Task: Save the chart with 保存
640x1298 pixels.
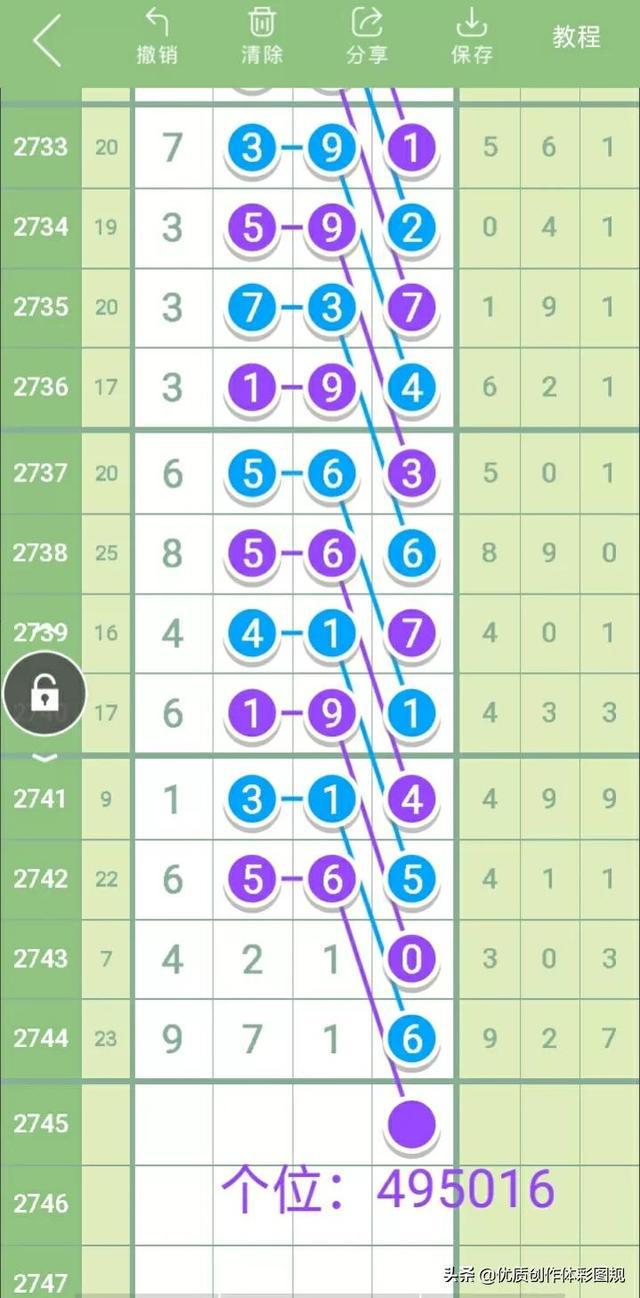Action: (x=471, y=37)
